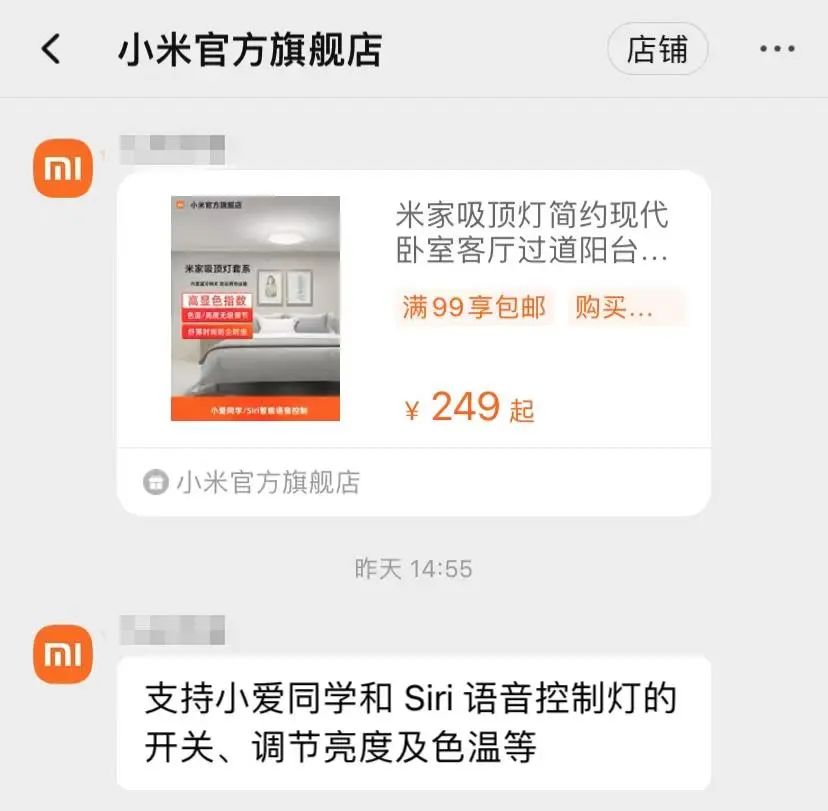
Task: Open the 店铺 shop page
Action: pos(657,49)
